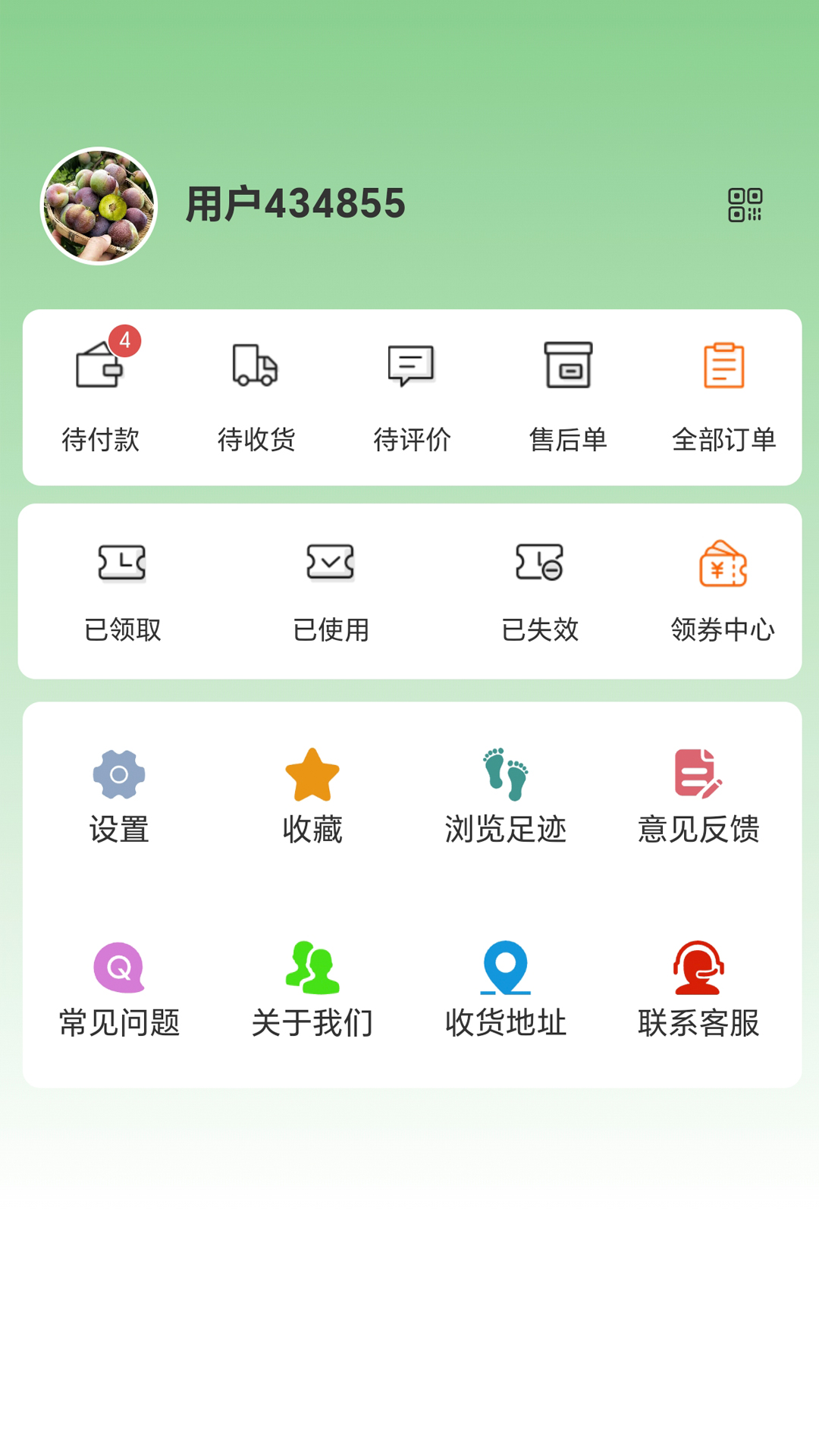The width and height of the screenshot is (819, 1456).
Task: Open 待评价 via the comment bubble icon
Action: pos(412,366)
